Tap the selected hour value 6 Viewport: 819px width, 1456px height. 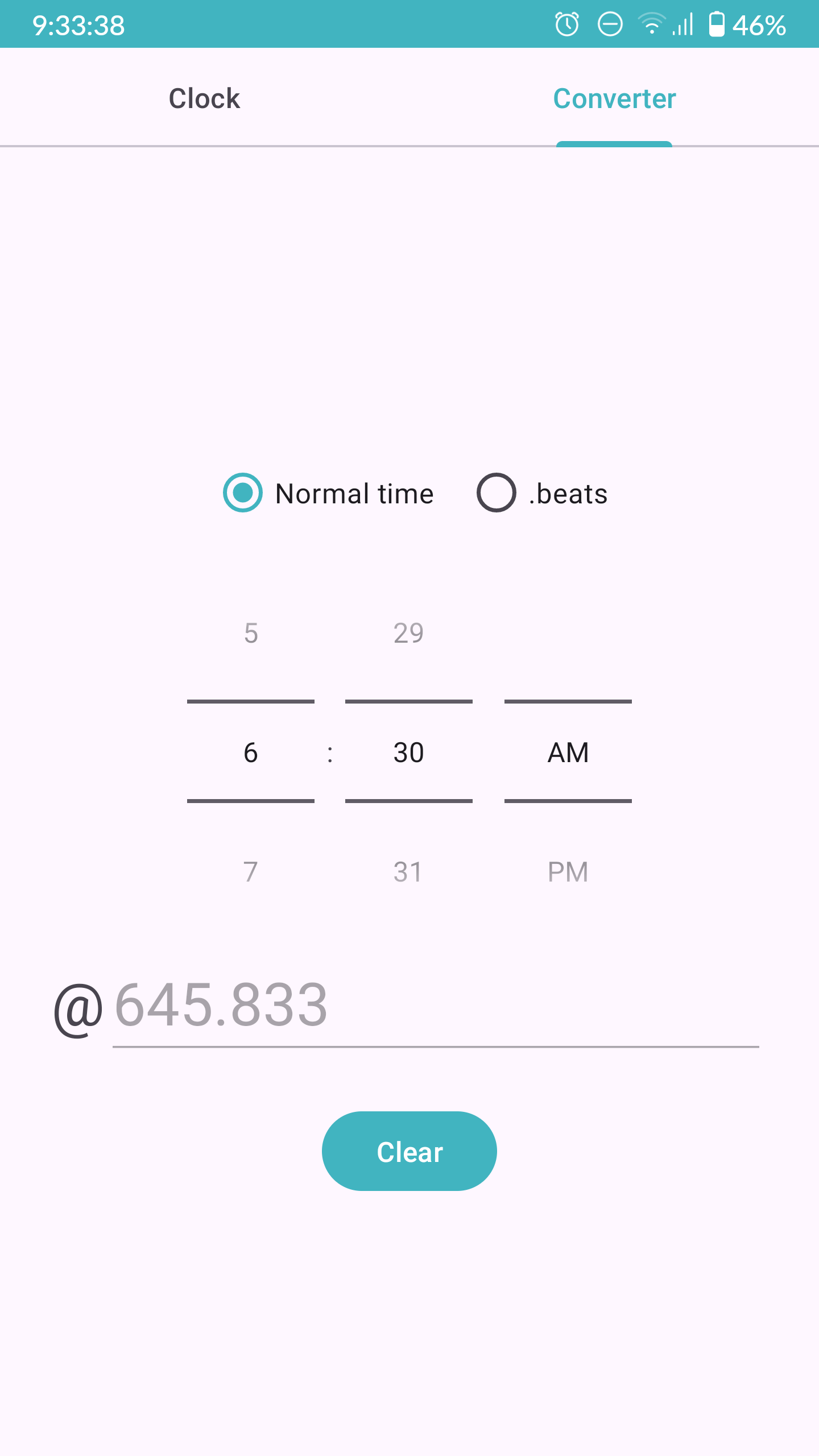(251, 752)
